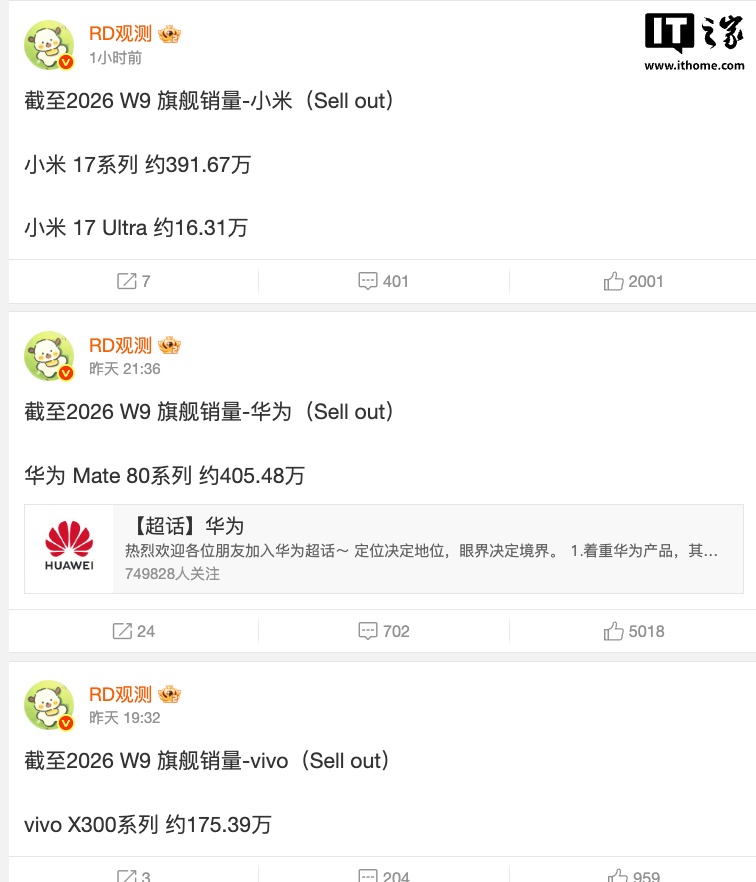Like the Huawei Mate 80 sales post
Screen dimensions: 756x882
(x=633, y=631)
